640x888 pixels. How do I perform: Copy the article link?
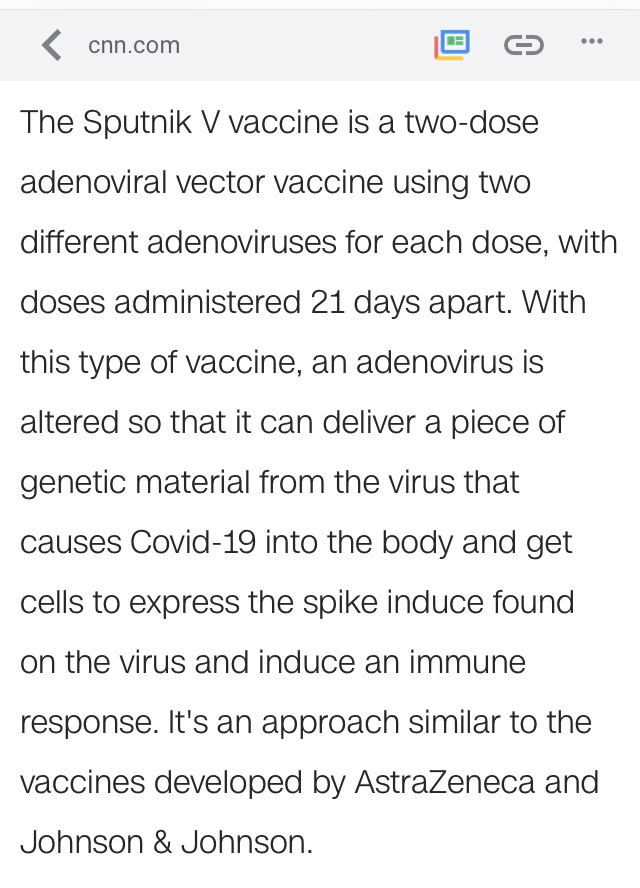523,44
